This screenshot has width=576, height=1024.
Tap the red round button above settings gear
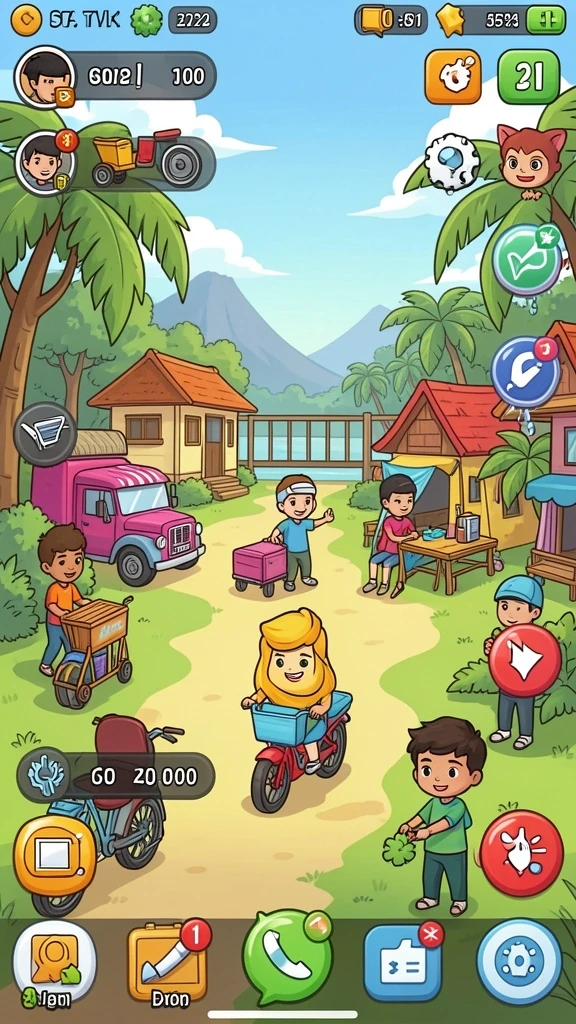click(521, 852)
